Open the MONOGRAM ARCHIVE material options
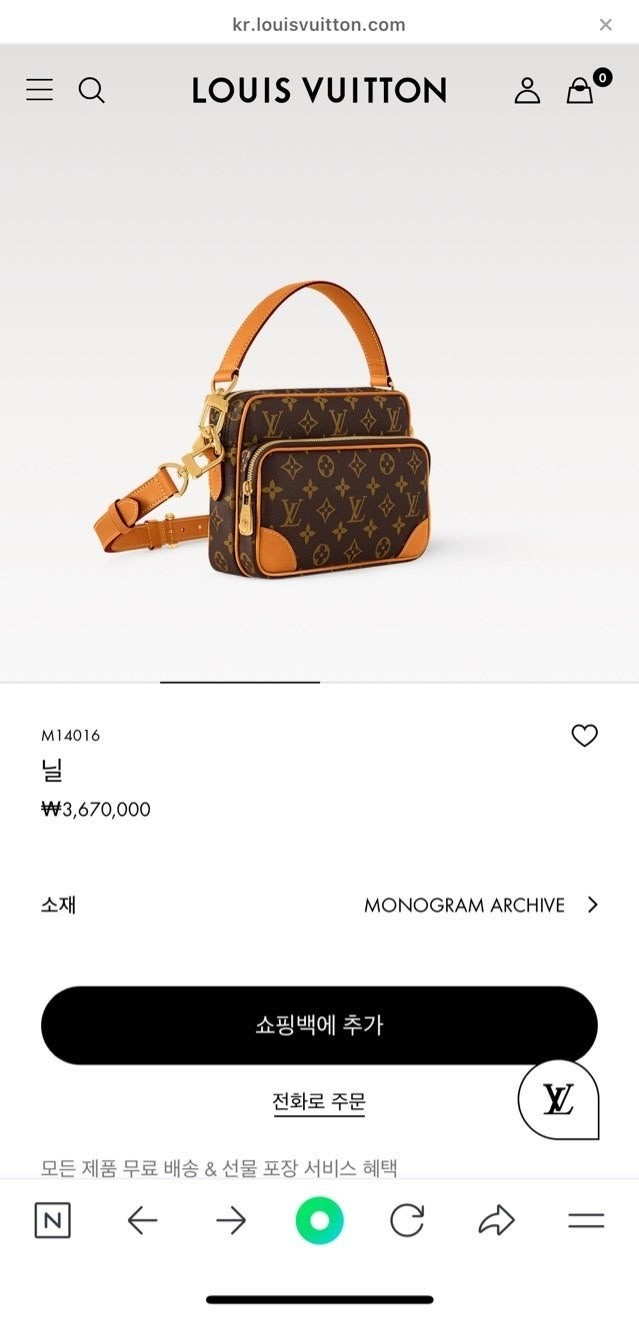 coord(480,905)
